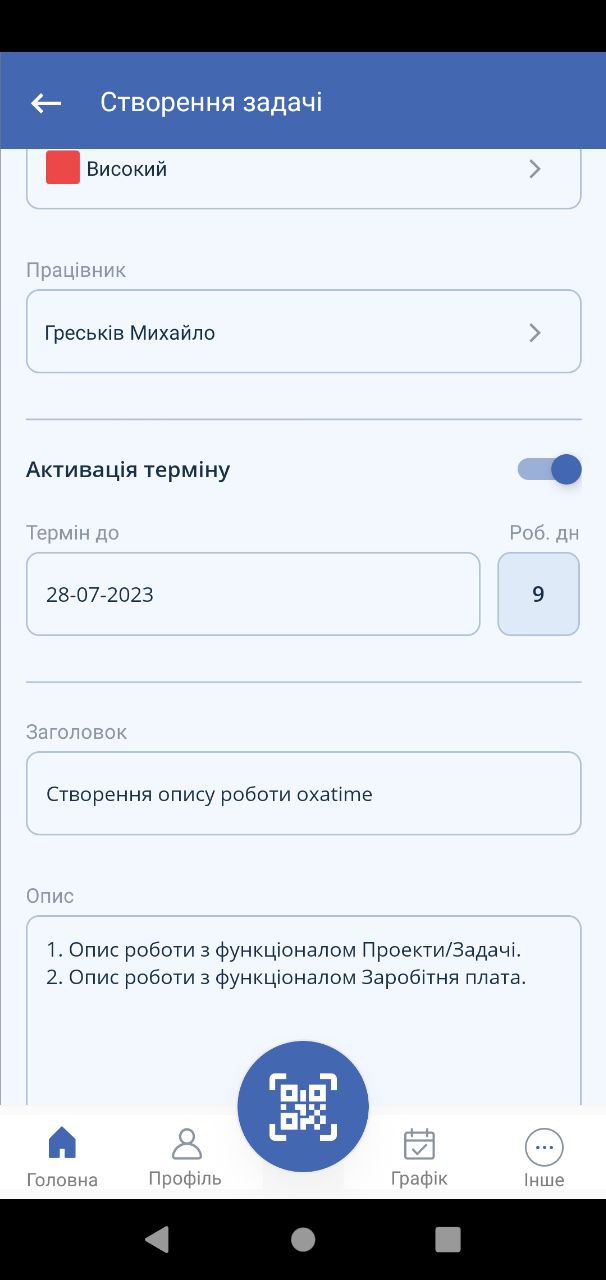Go back from Створення задачі screen

tap(46, 103)
